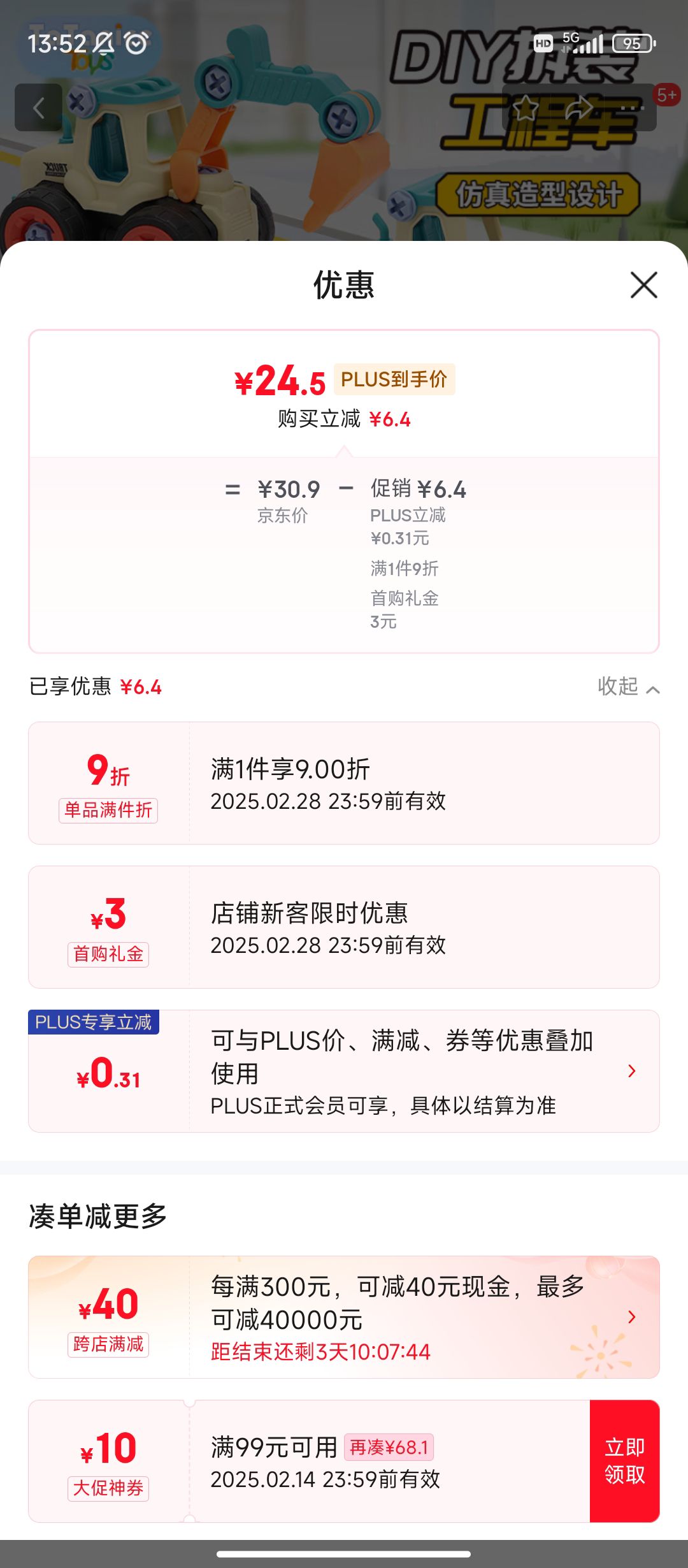This screenshot has width=688, height=1568.
Task: Close the 优惠 discount sheet
Action: (643, 285)
